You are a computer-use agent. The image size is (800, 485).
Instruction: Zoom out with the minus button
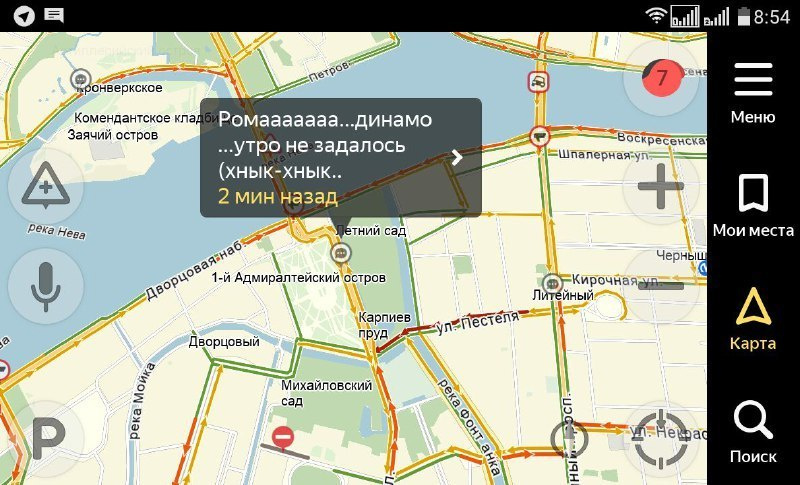(x=661, y=286)
